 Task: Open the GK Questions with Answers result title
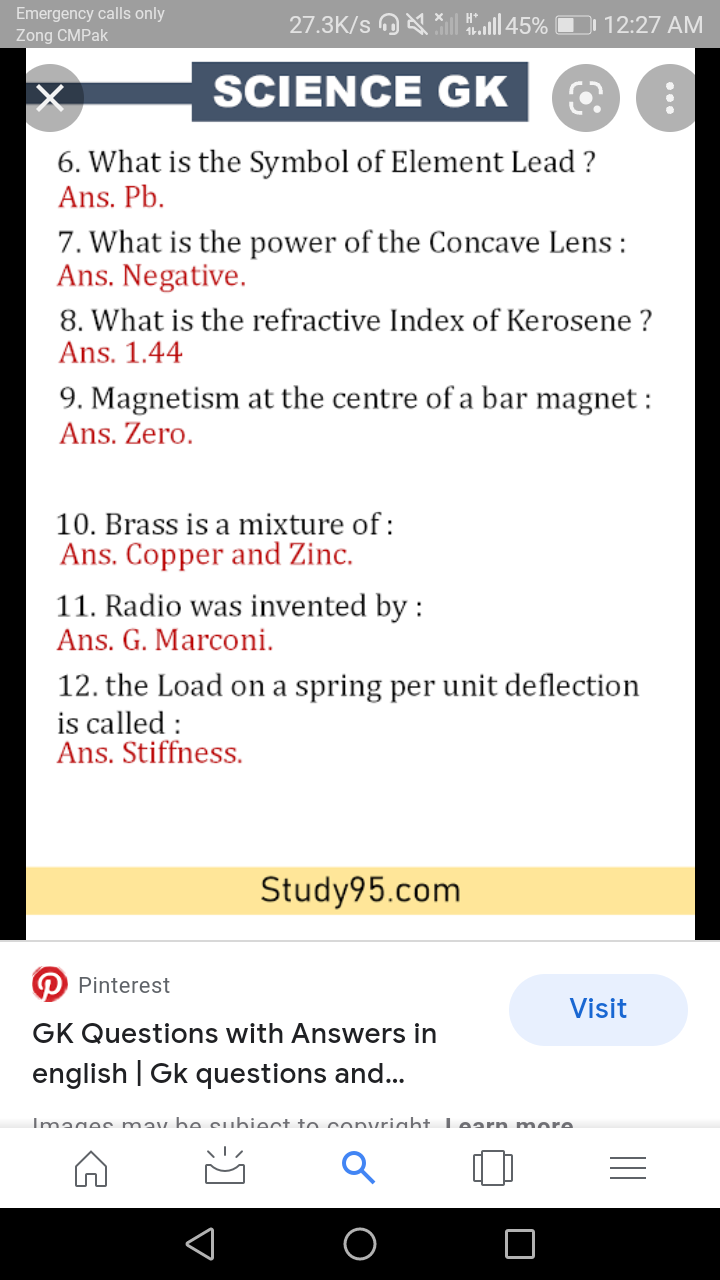pyautogui.click(x=234, y=1053)
